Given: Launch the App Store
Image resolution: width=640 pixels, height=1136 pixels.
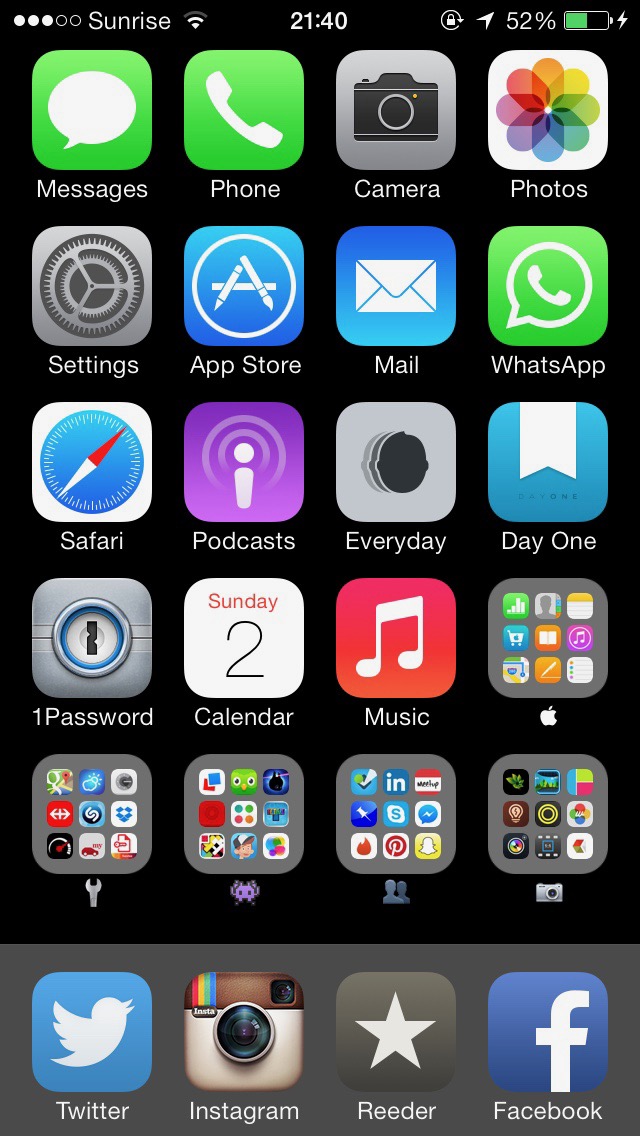Looking at the screenshot, I should 244,286.
